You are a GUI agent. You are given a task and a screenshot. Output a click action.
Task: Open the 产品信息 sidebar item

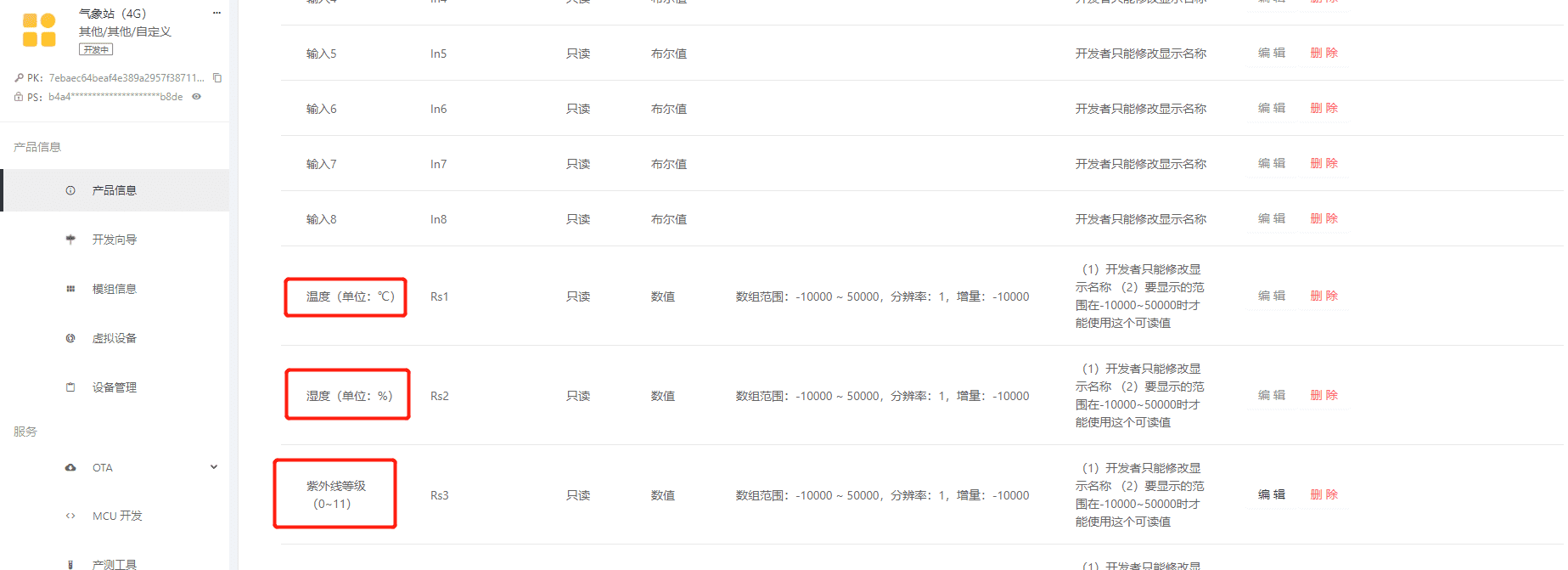click(114, 190)
